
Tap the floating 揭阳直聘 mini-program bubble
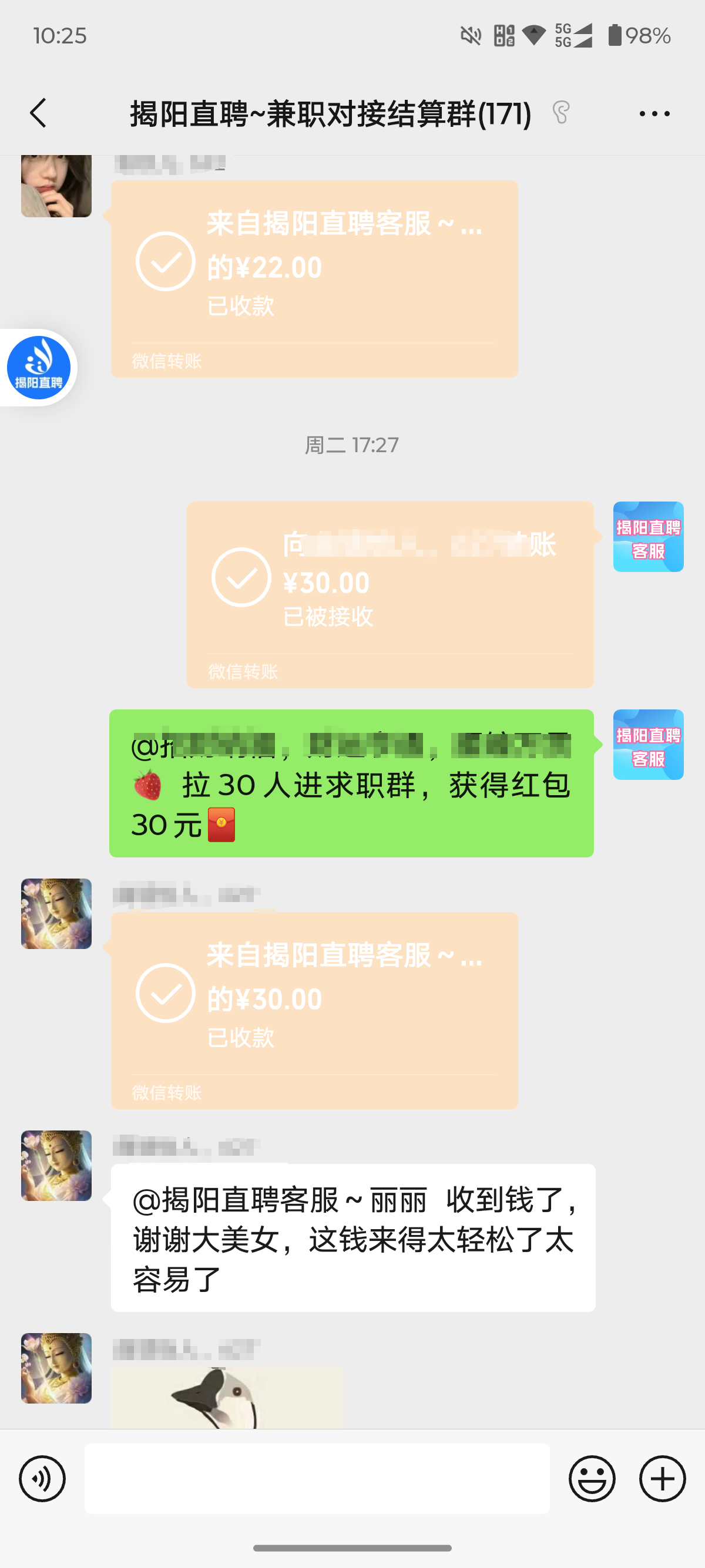click(x=38, y=368)
